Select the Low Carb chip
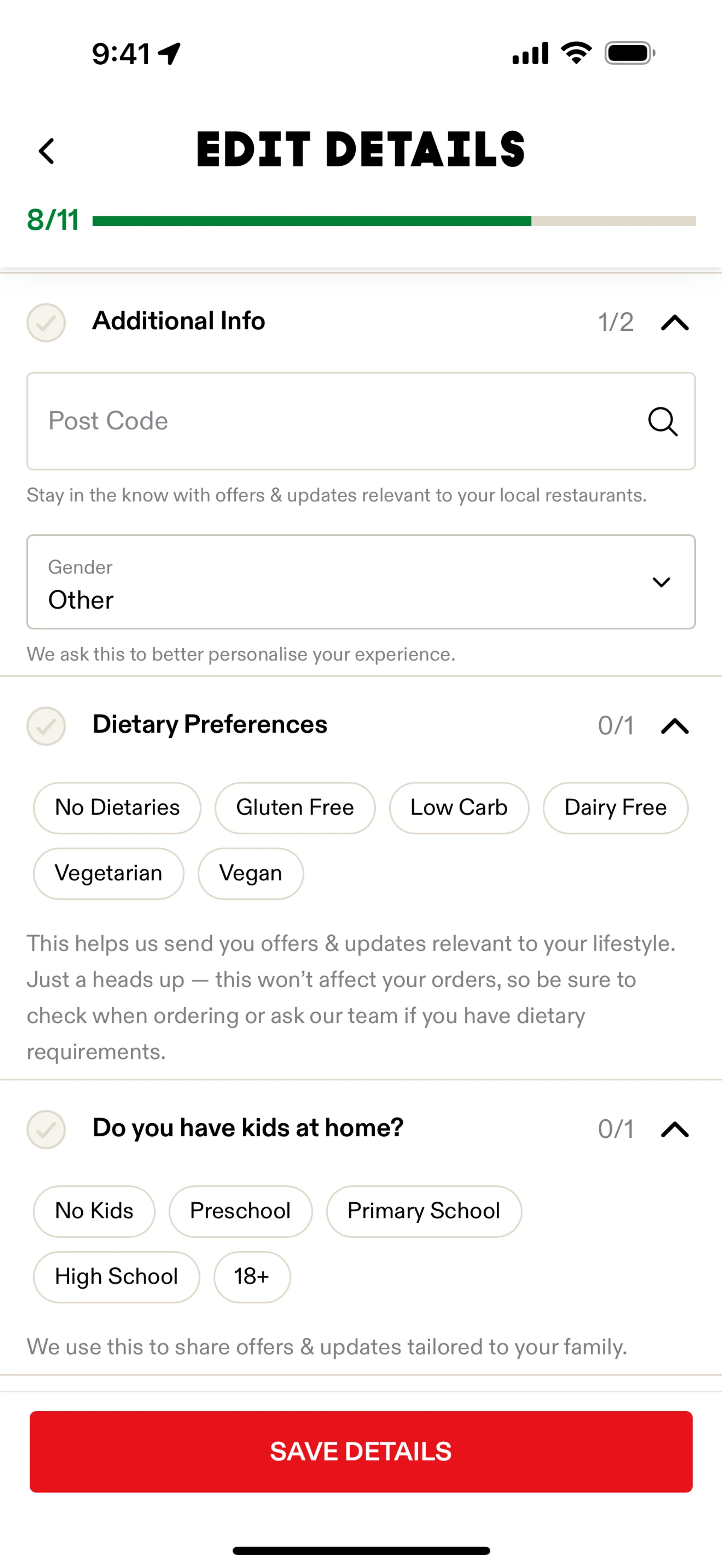This screenshot has height=1568, width=722. pyautogui.click(x=458, y=808)
